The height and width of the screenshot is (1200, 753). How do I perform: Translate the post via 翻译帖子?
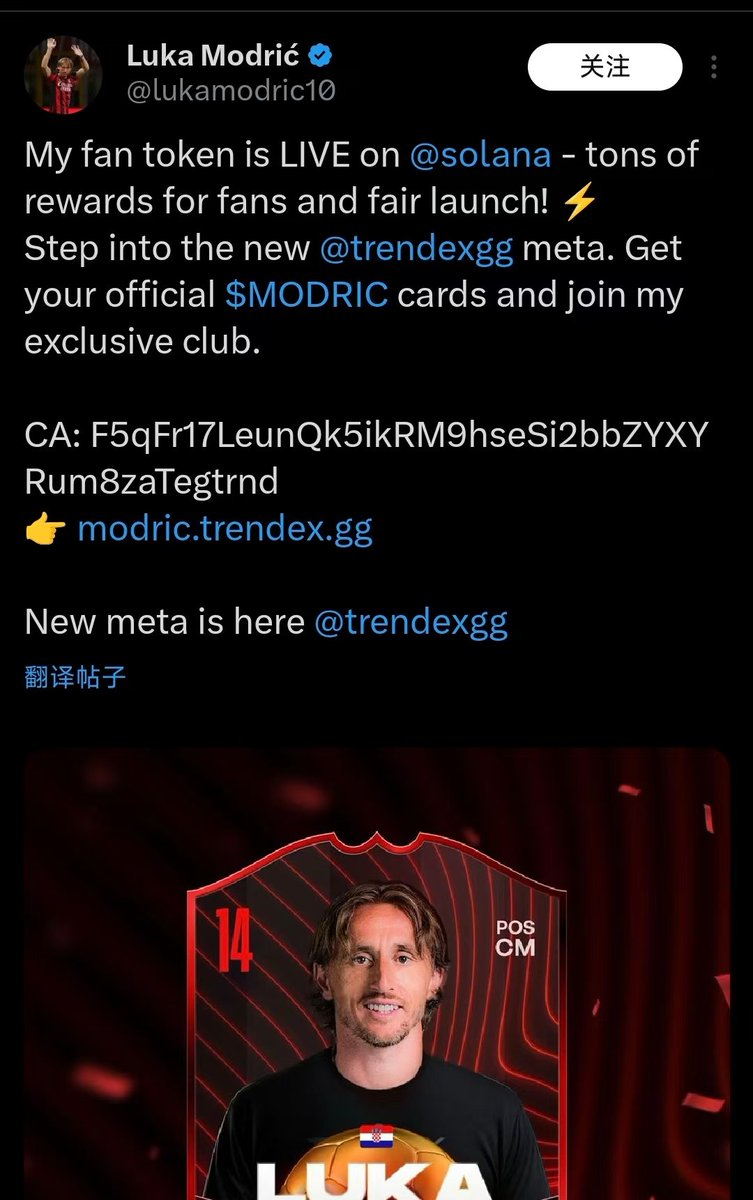(x=75, y=678)
